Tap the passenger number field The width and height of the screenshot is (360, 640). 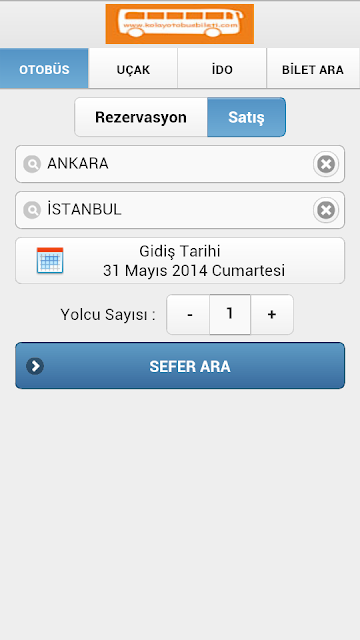(x=230, y=314)
